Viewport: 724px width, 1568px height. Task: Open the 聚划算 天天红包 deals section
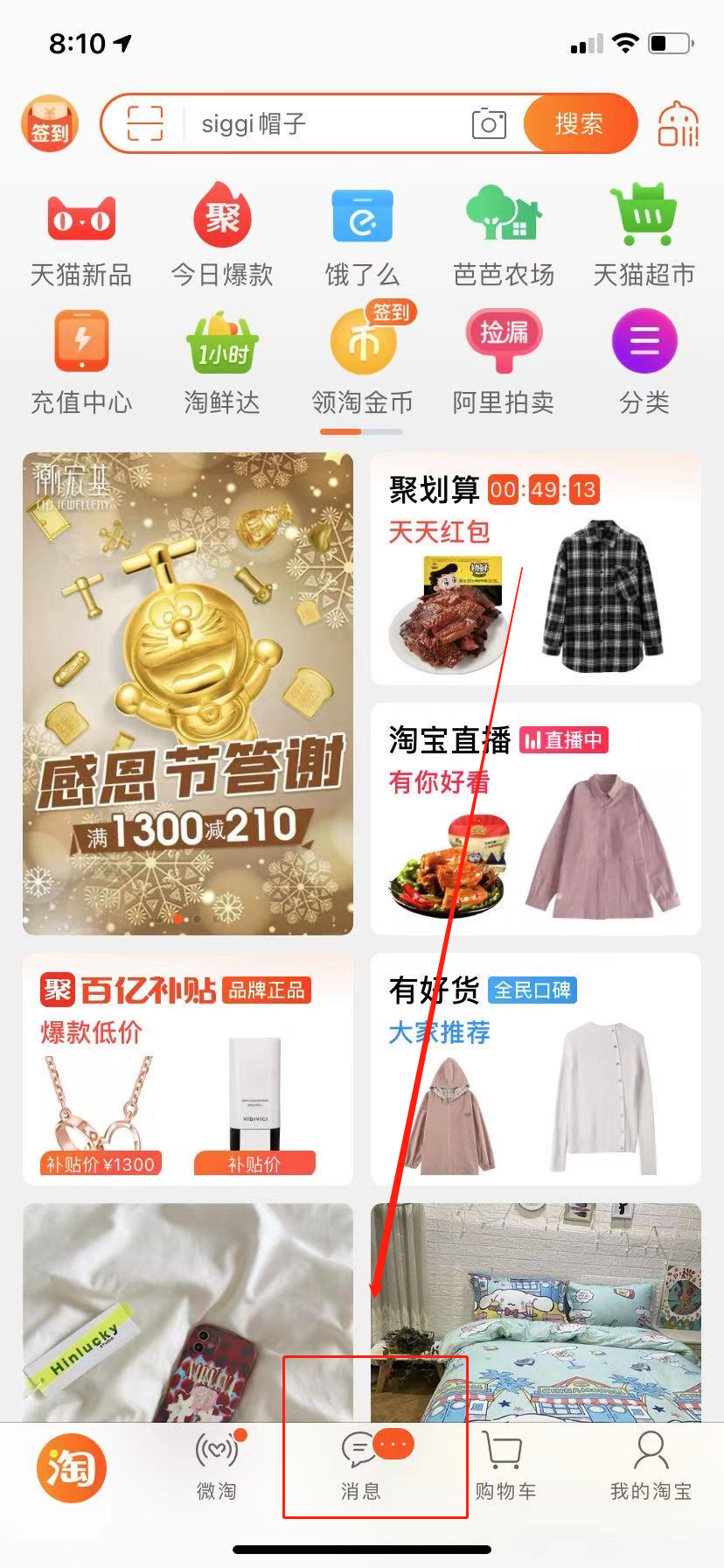pos(534,569)
